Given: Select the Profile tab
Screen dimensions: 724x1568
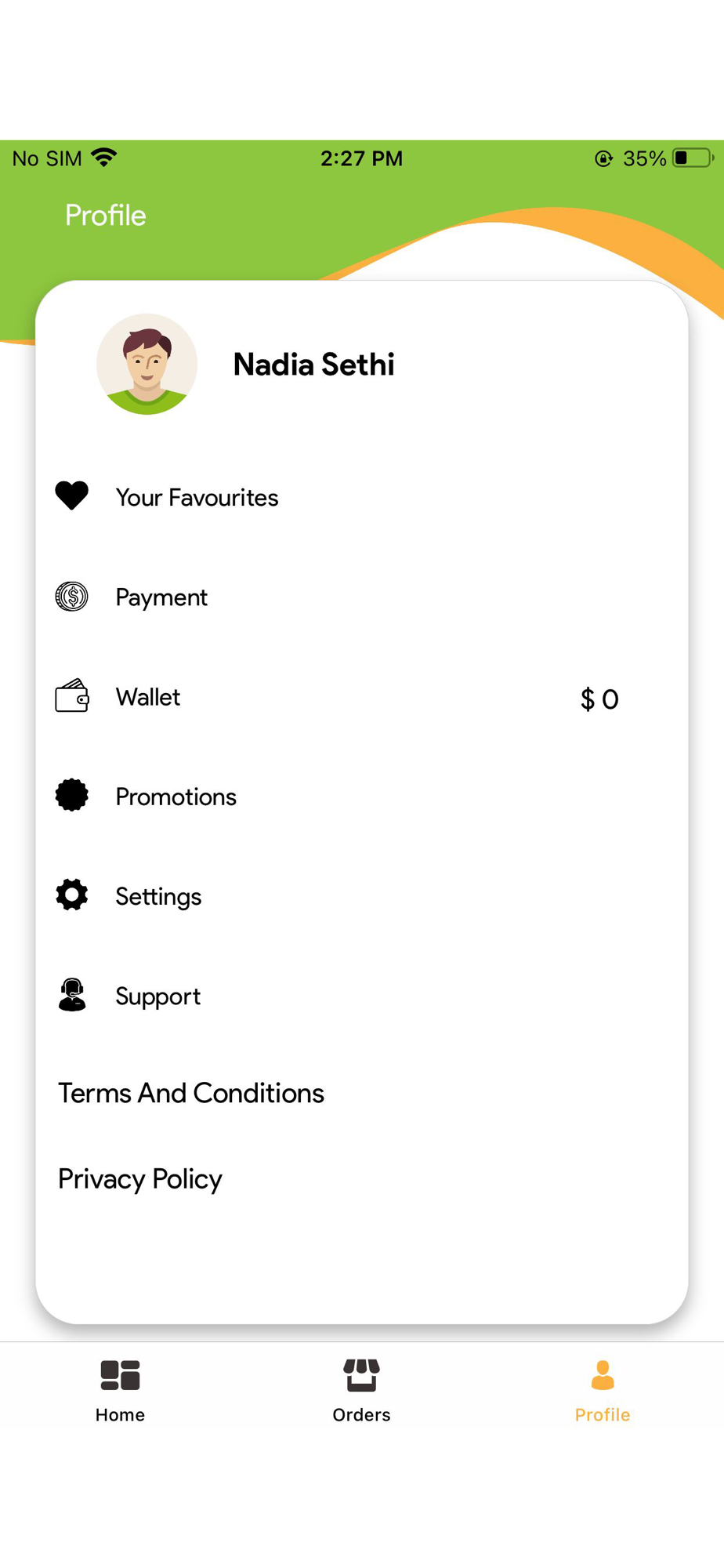Looking at the screenshot, I should (603, 1392).
